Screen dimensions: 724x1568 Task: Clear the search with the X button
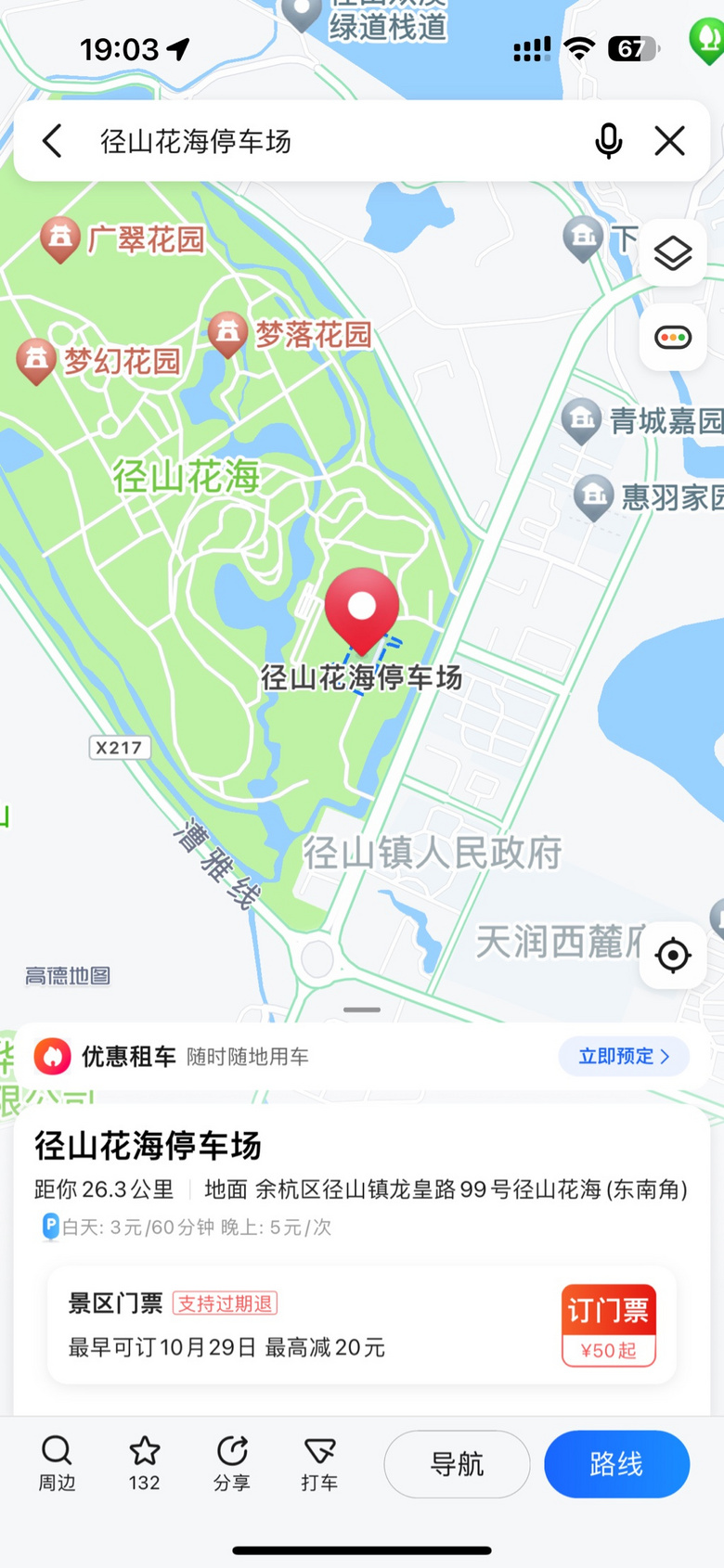pos(669,142)
